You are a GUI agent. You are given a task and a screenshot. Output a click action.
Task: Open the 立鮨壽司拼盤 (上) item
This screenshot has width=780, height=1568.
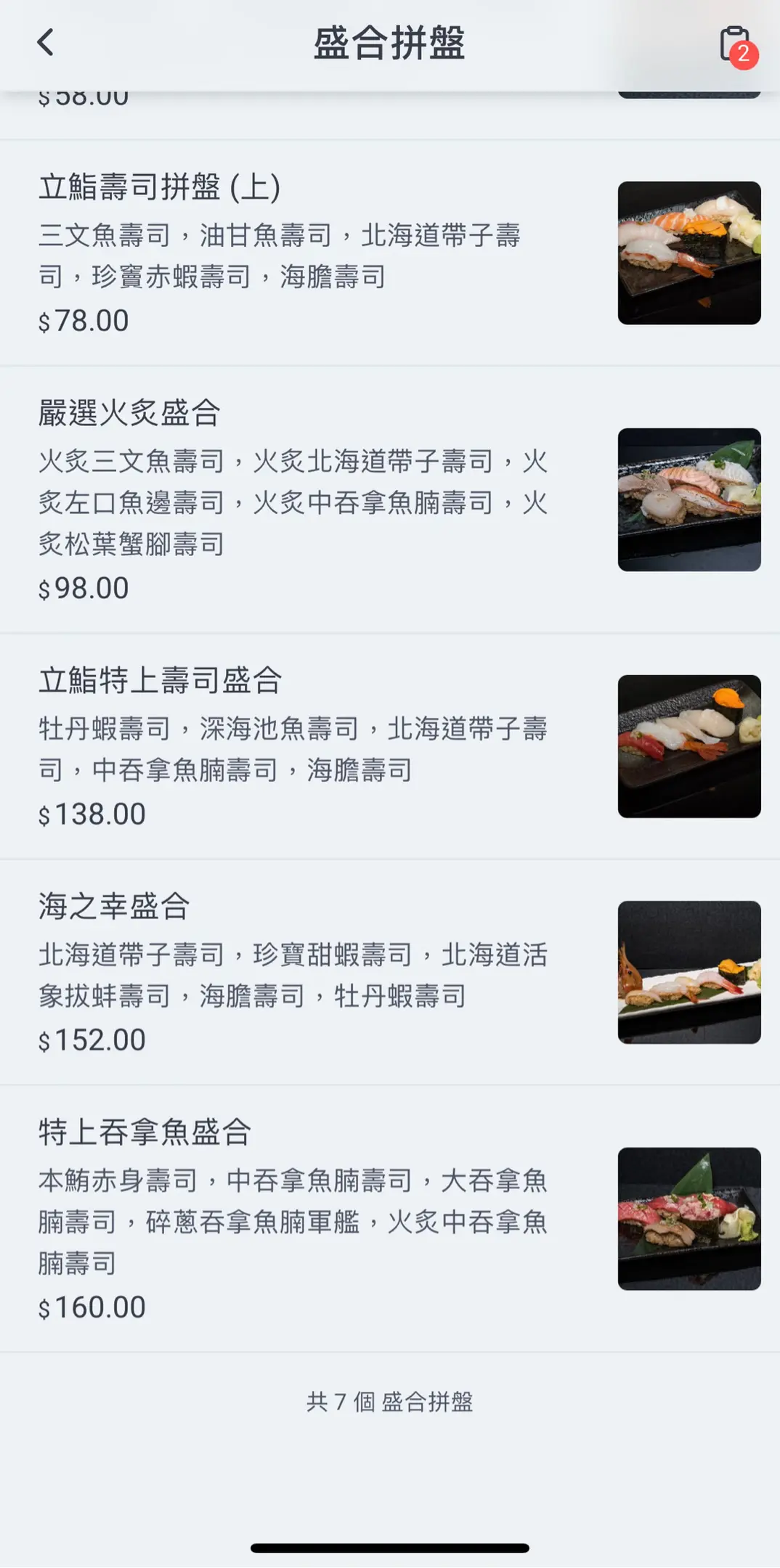[390, 253]
